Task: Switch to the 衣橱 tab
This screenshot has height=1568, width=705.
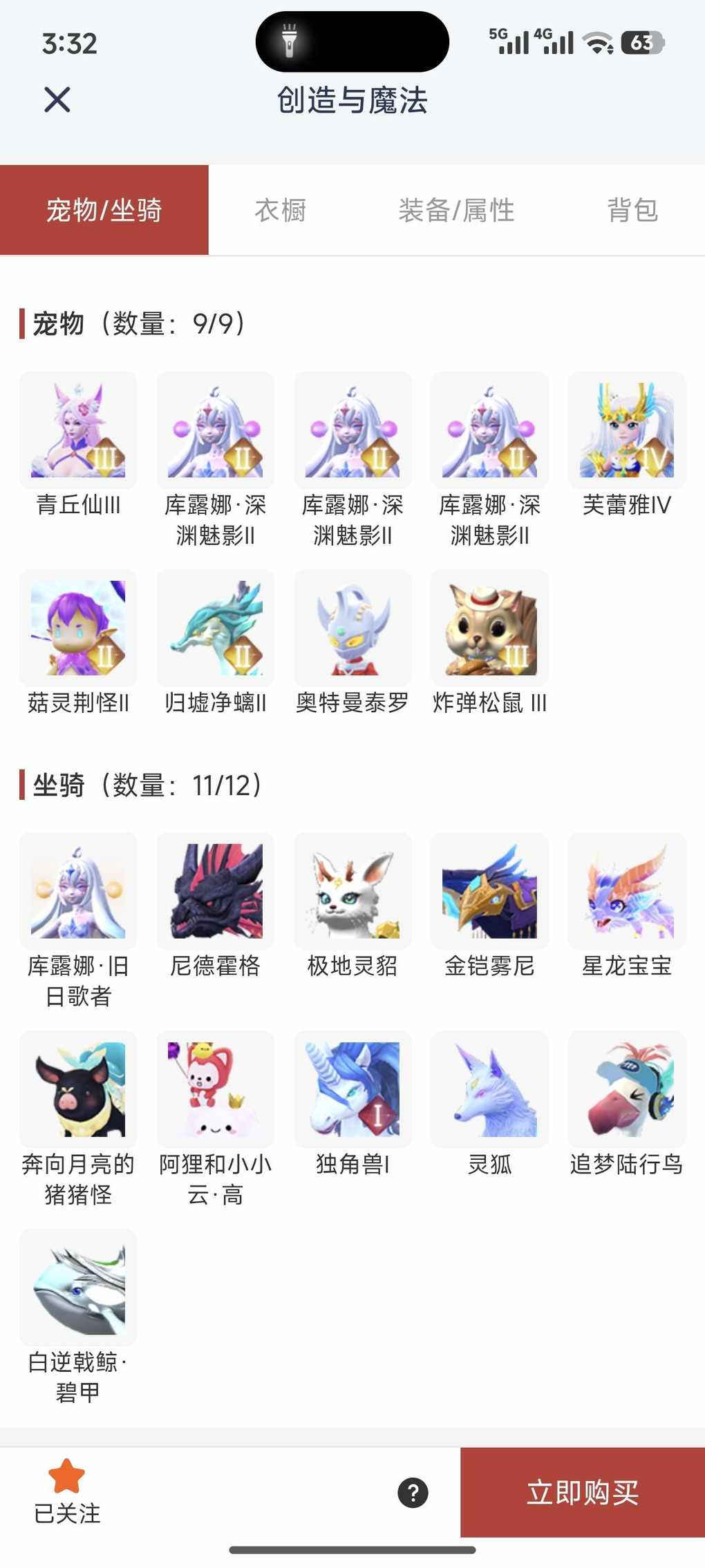Action: coord(280,210)
